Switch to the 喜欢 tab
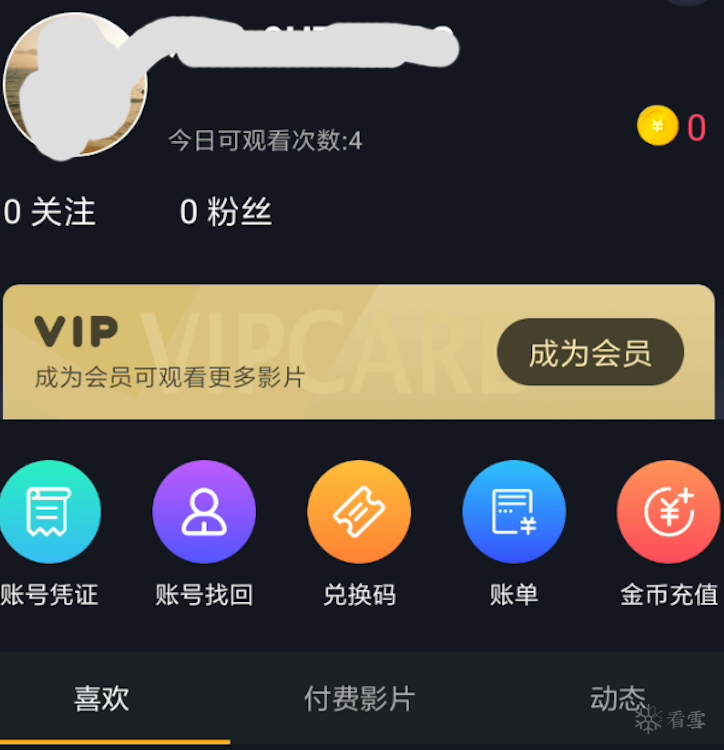 tap(102, 699)
